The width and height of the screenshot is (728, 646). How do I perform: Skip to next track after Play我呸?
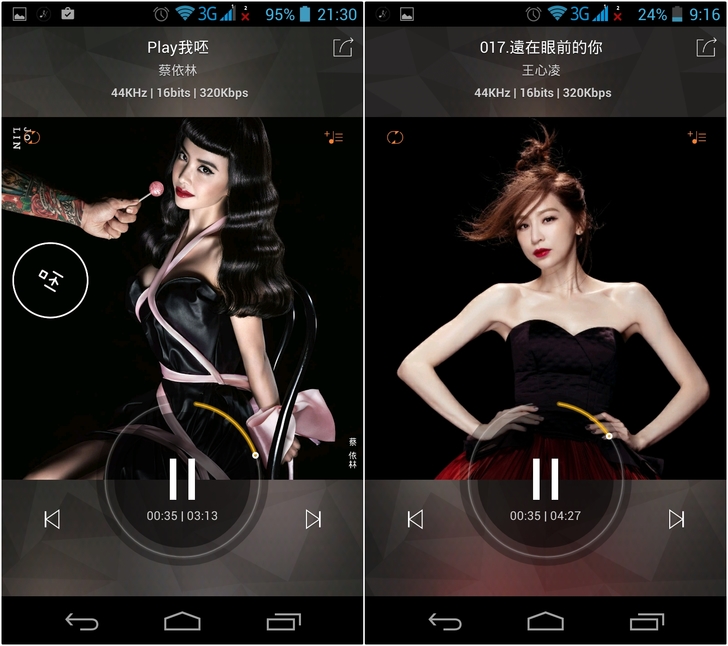(313, 518)
